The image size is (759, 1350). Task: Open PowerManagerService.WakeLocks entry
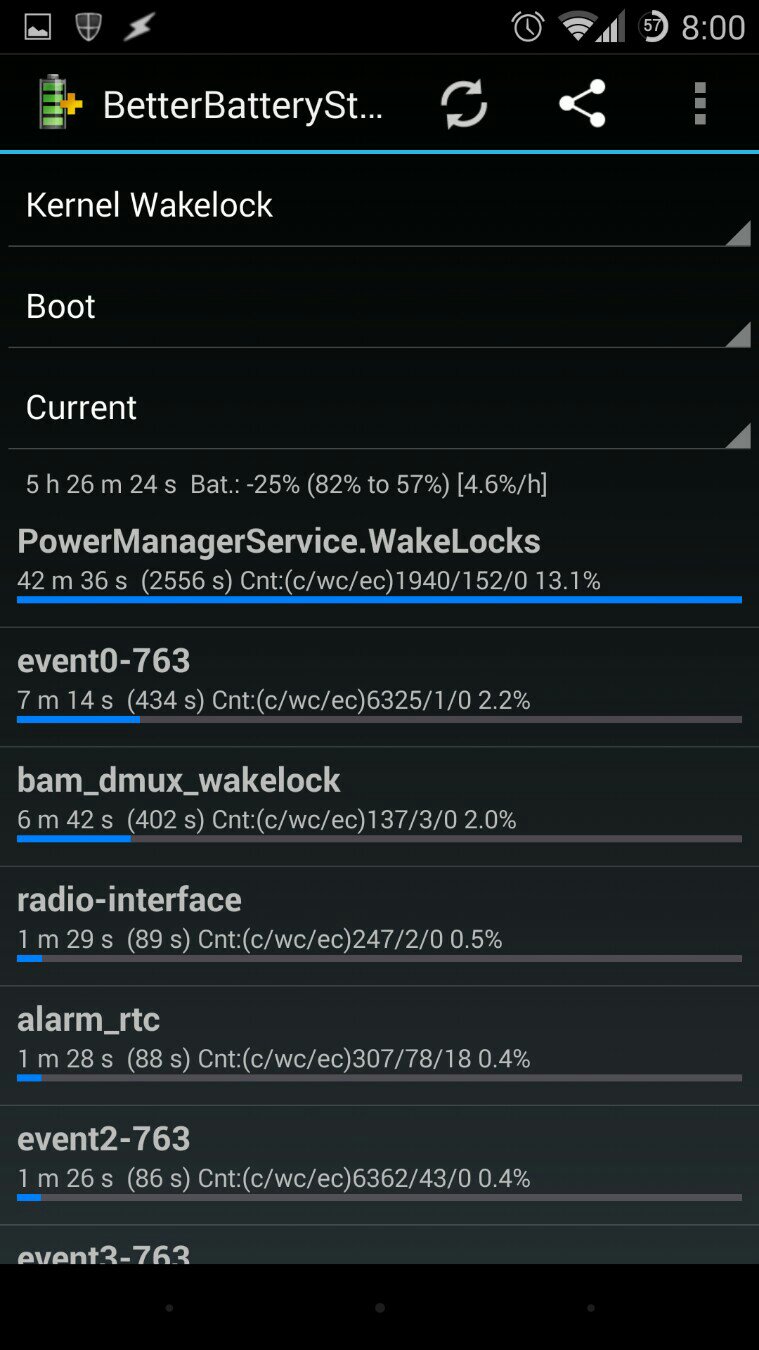click(x=379, y=566)
